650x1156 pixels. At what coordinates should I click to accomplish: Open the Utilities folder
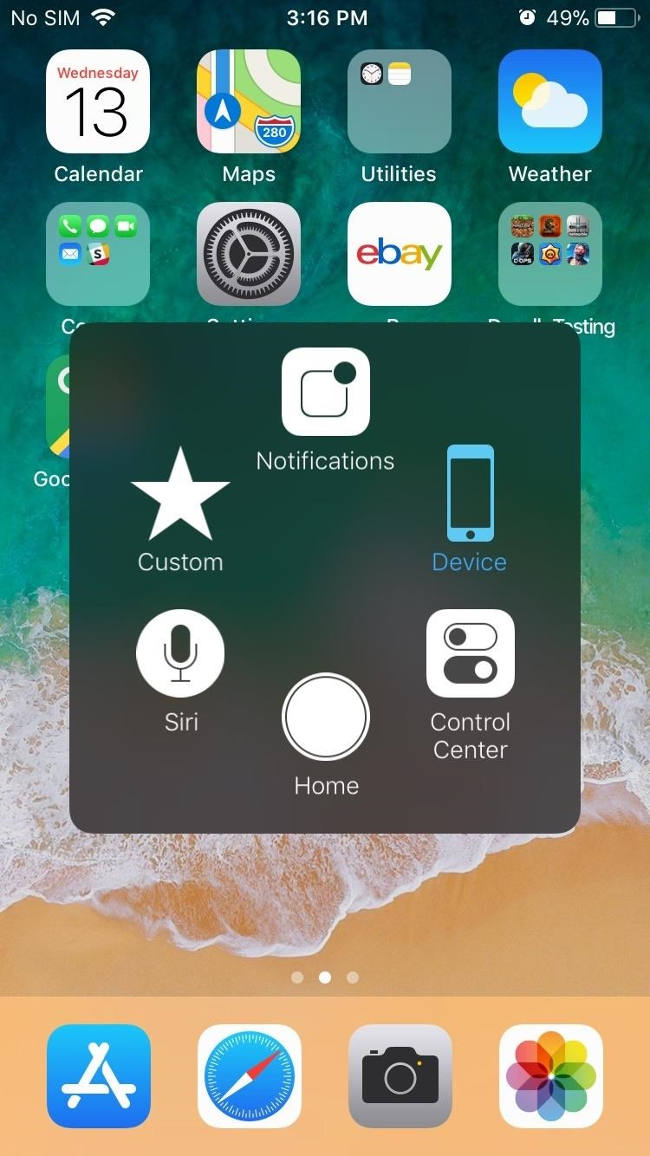[399, 101]
